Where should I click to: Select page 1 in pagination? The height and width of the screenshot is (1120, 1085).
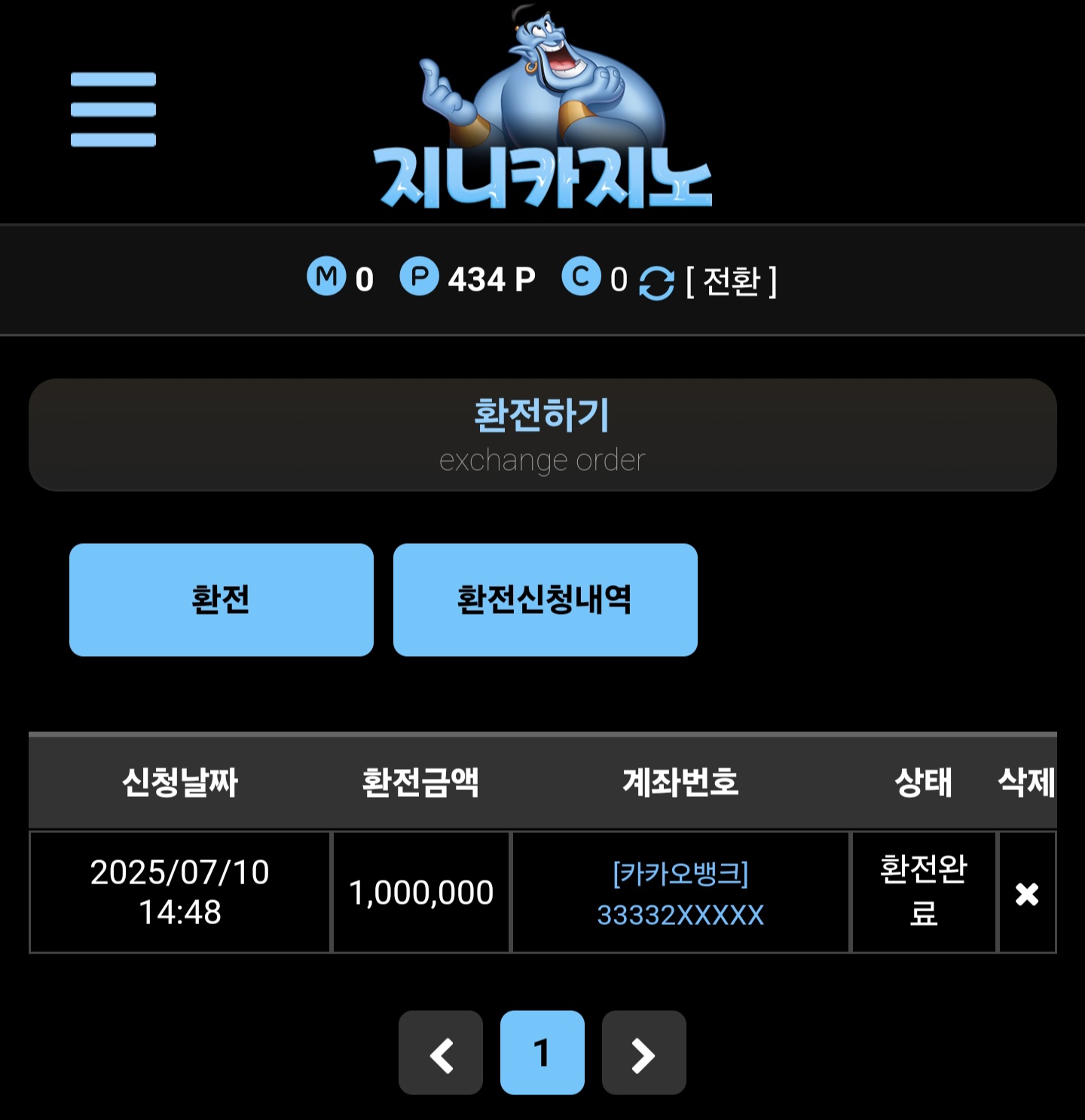[x=542, y=1053]
